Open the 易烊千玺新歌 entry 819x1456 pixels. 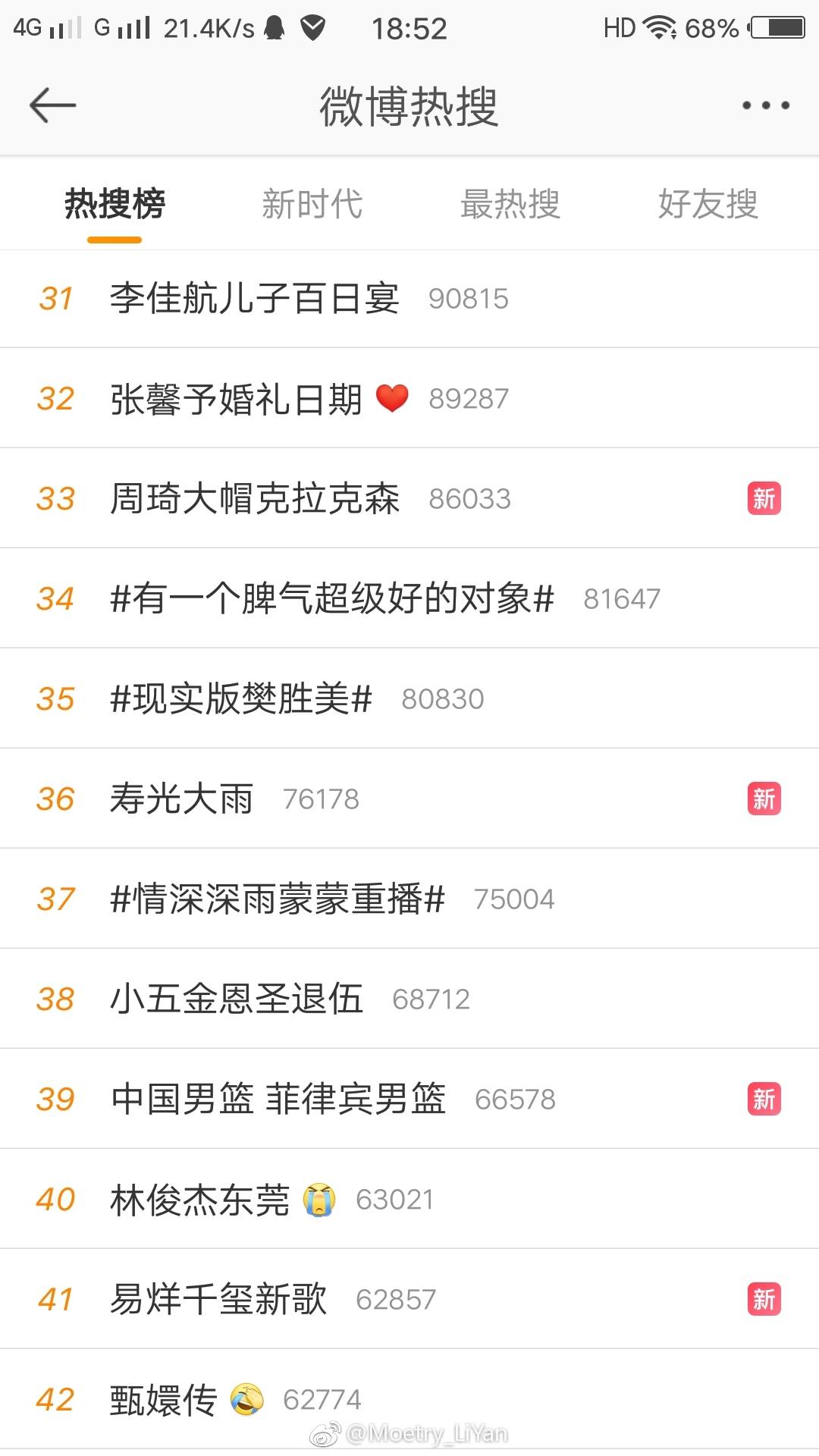(x=218, y=1300)
